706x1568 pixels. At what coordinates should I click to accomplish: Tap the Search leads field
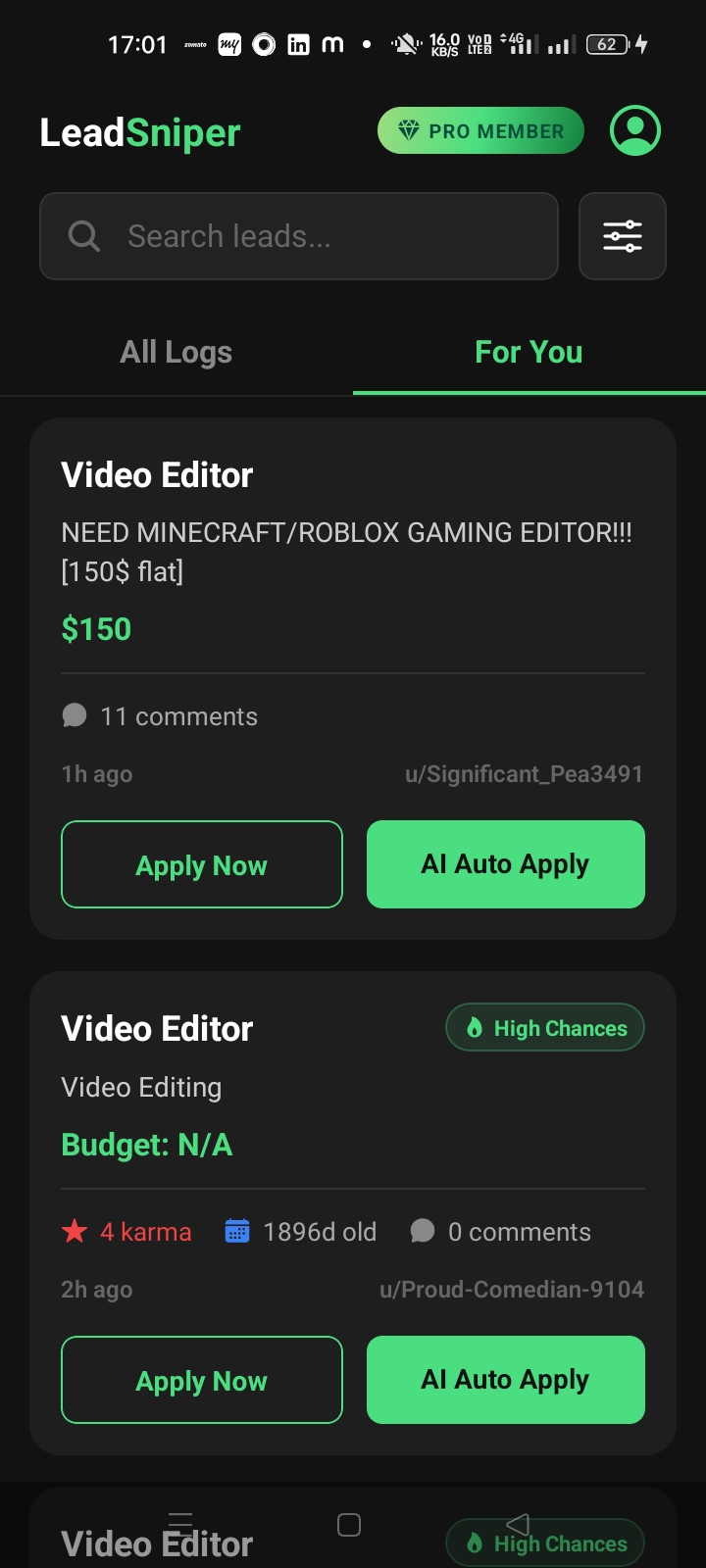tap(299, 236)
